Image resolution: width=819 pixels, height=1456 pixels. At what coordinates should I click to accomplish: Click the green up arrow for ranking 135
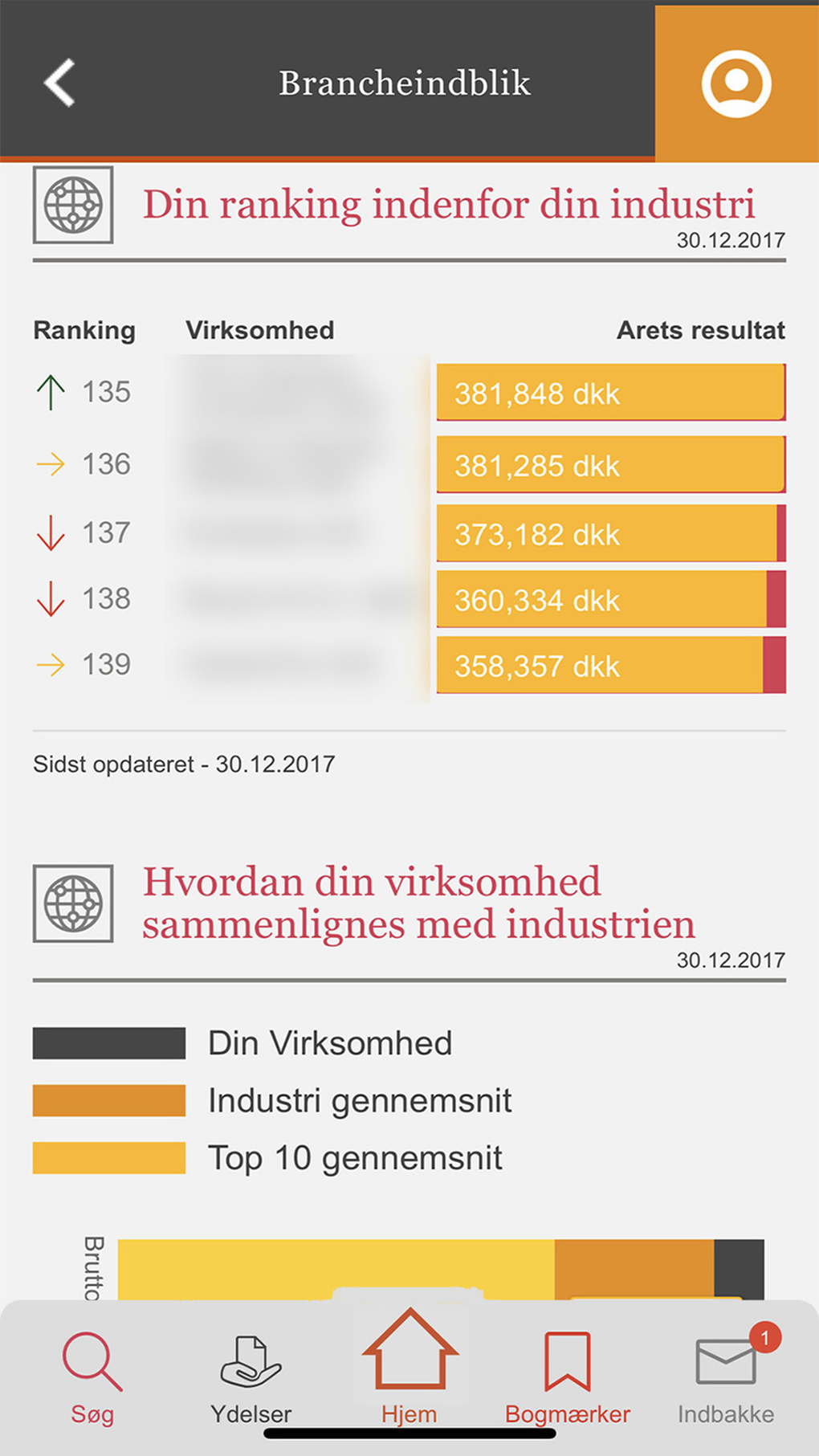coord(50,392)
